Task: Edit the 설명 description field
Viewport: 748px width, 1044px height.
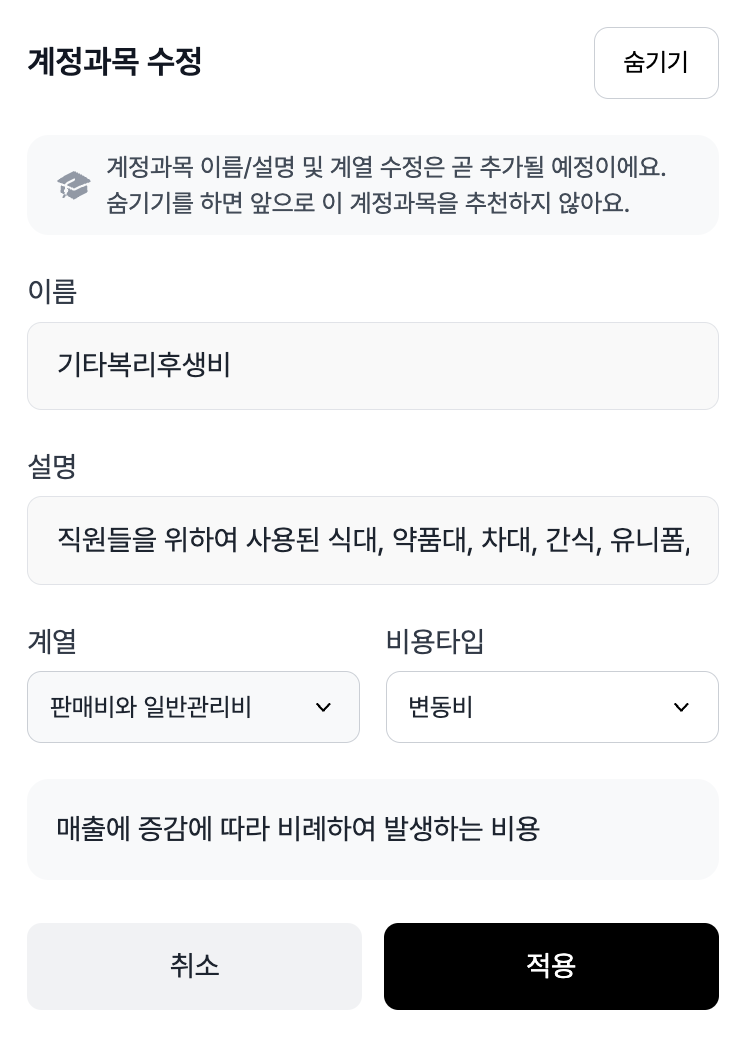Action: pos(372,541)
